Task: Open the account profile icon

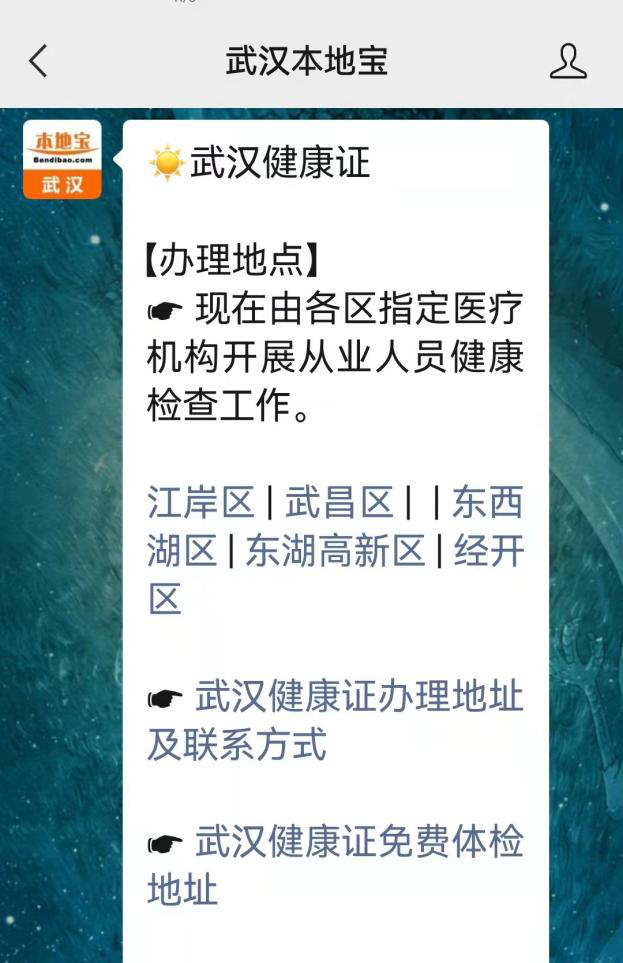Action: [568, 62]
